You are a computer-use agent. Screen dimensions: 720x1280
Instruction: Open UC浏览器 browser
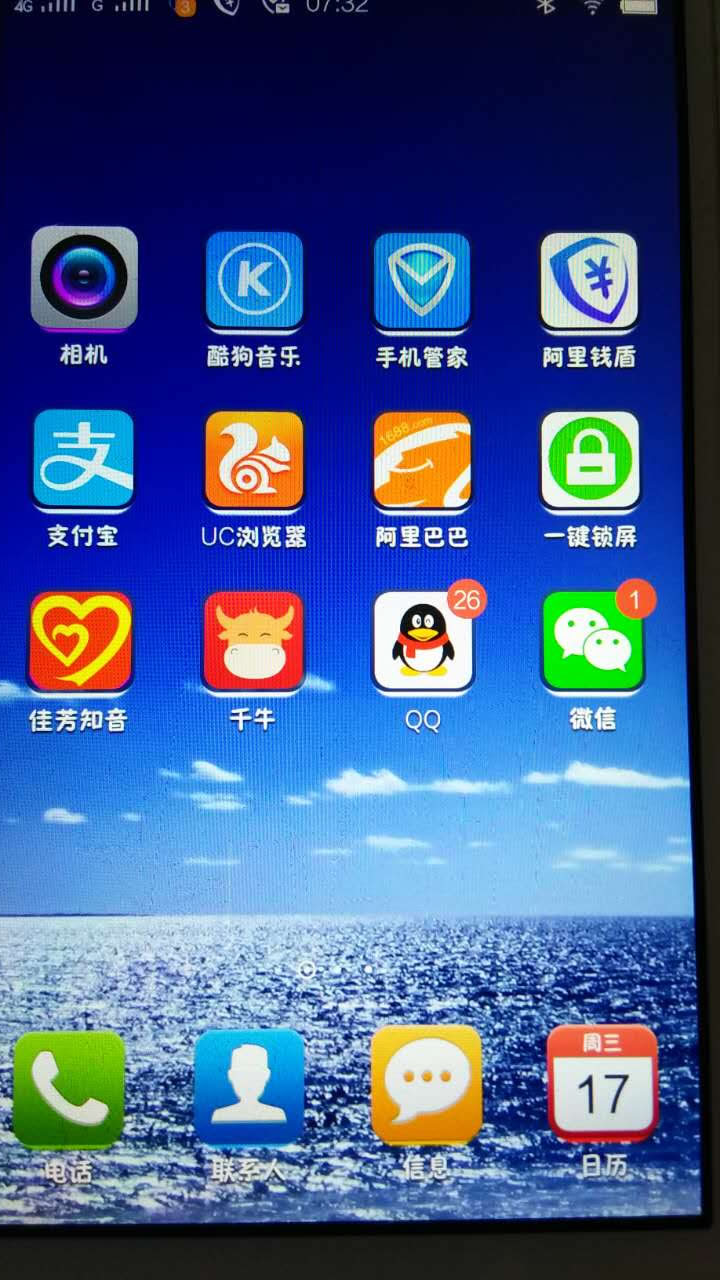pos(254,460)
